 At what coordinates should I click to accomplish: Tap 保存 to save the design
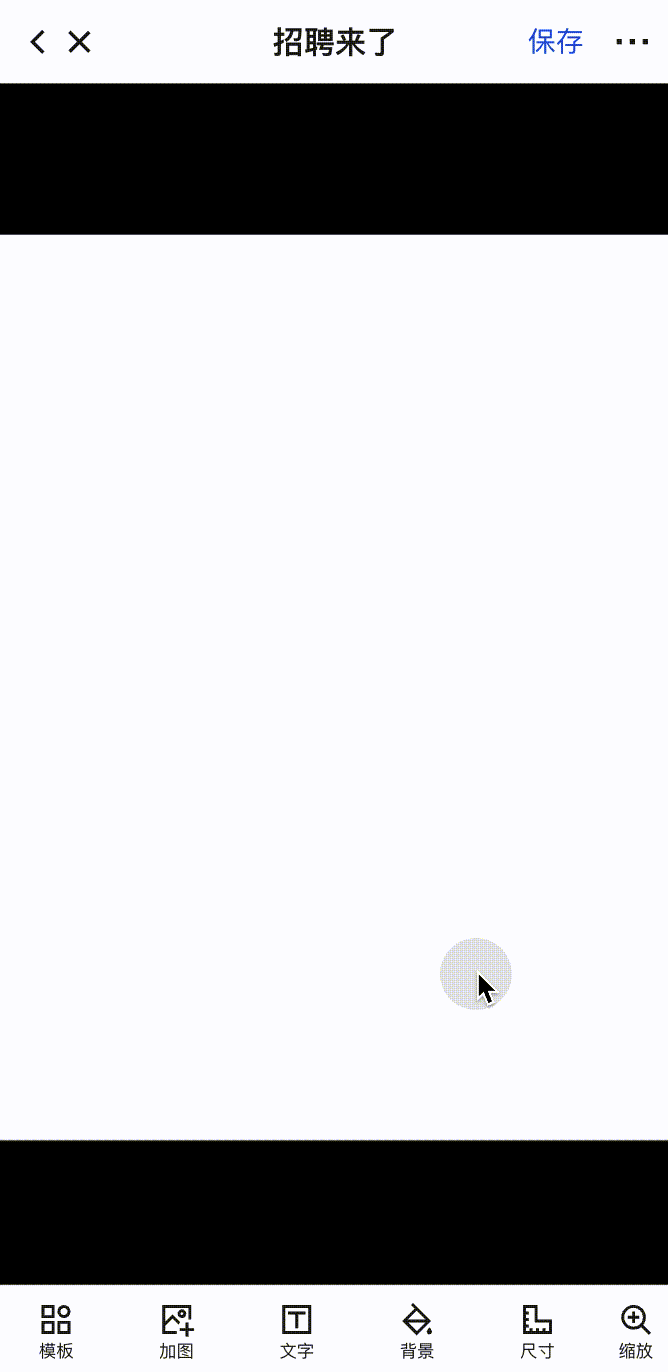pyautogui.click(x=555, y=42)
